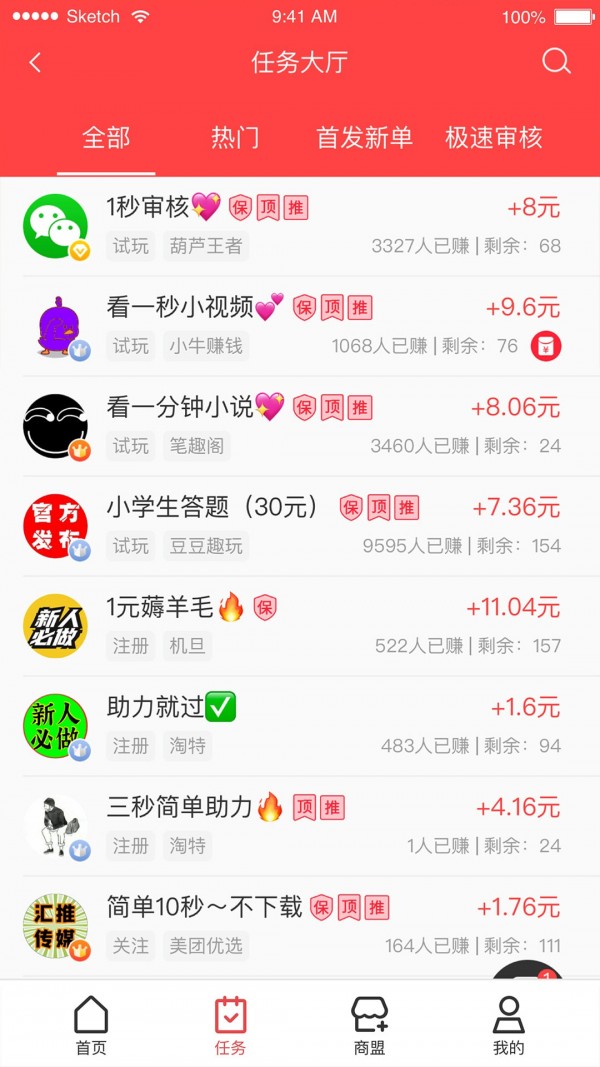Open the 商盟 tab
The width and height of the screenshot is (600, 1067).
point(369,1025)
